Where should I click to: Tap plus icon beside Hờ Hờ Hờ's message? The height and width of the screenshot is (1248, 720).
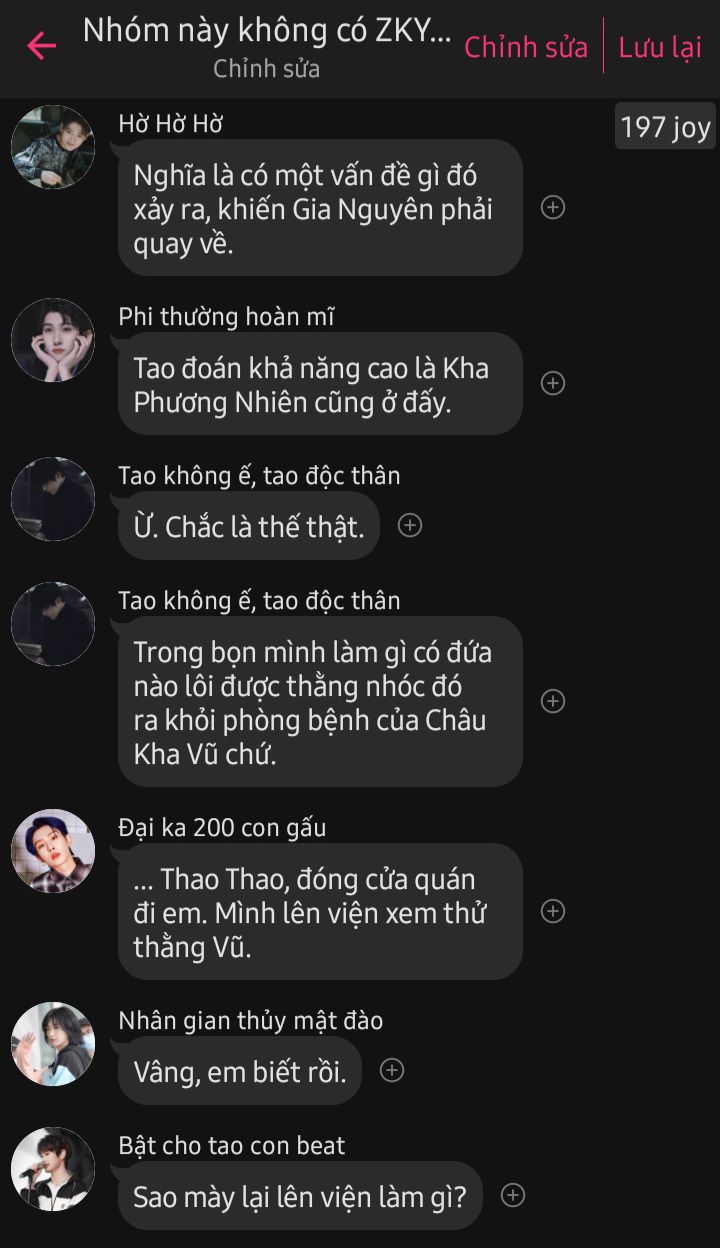[x=553, y=207]
